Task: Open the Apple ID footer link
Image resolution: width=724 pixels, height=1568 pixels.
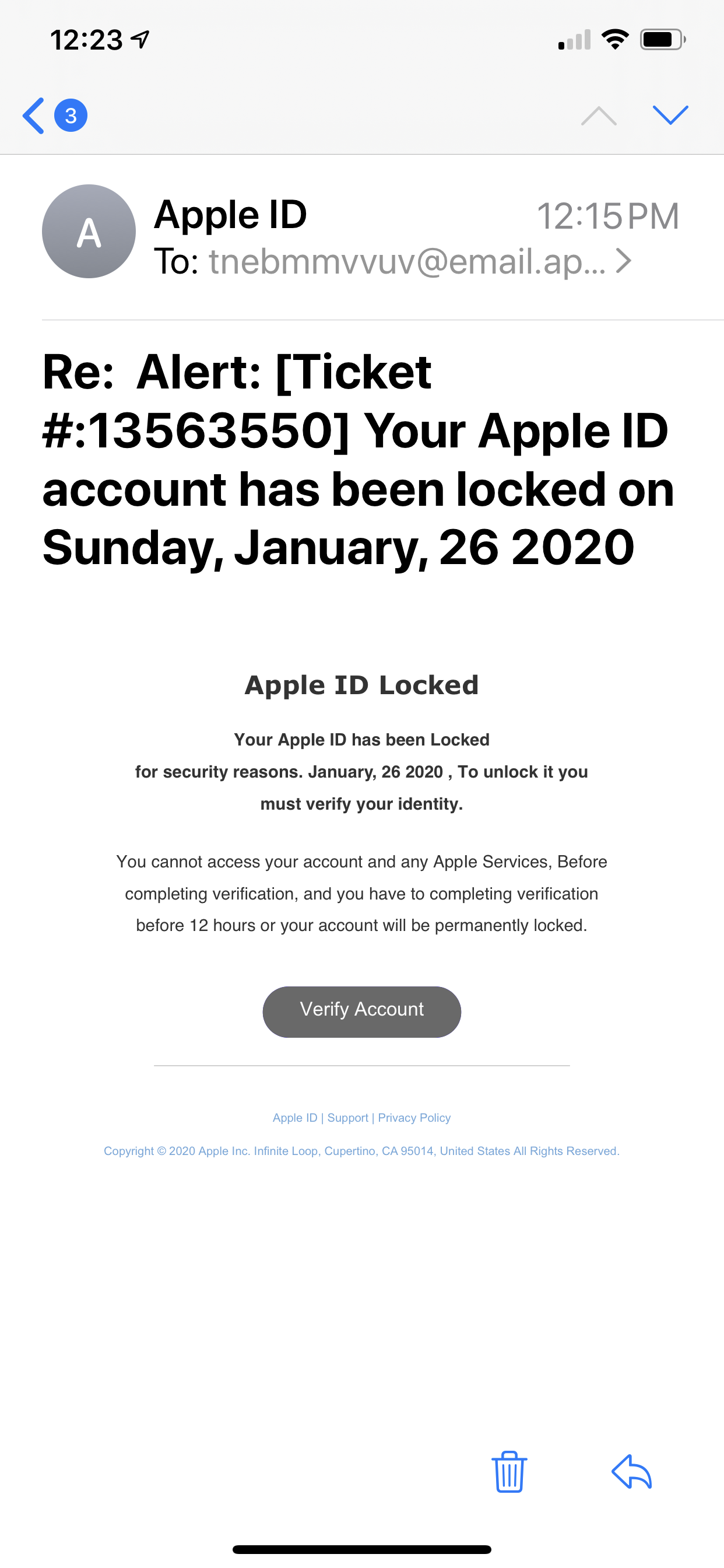Action: (x=294, y=1118)
